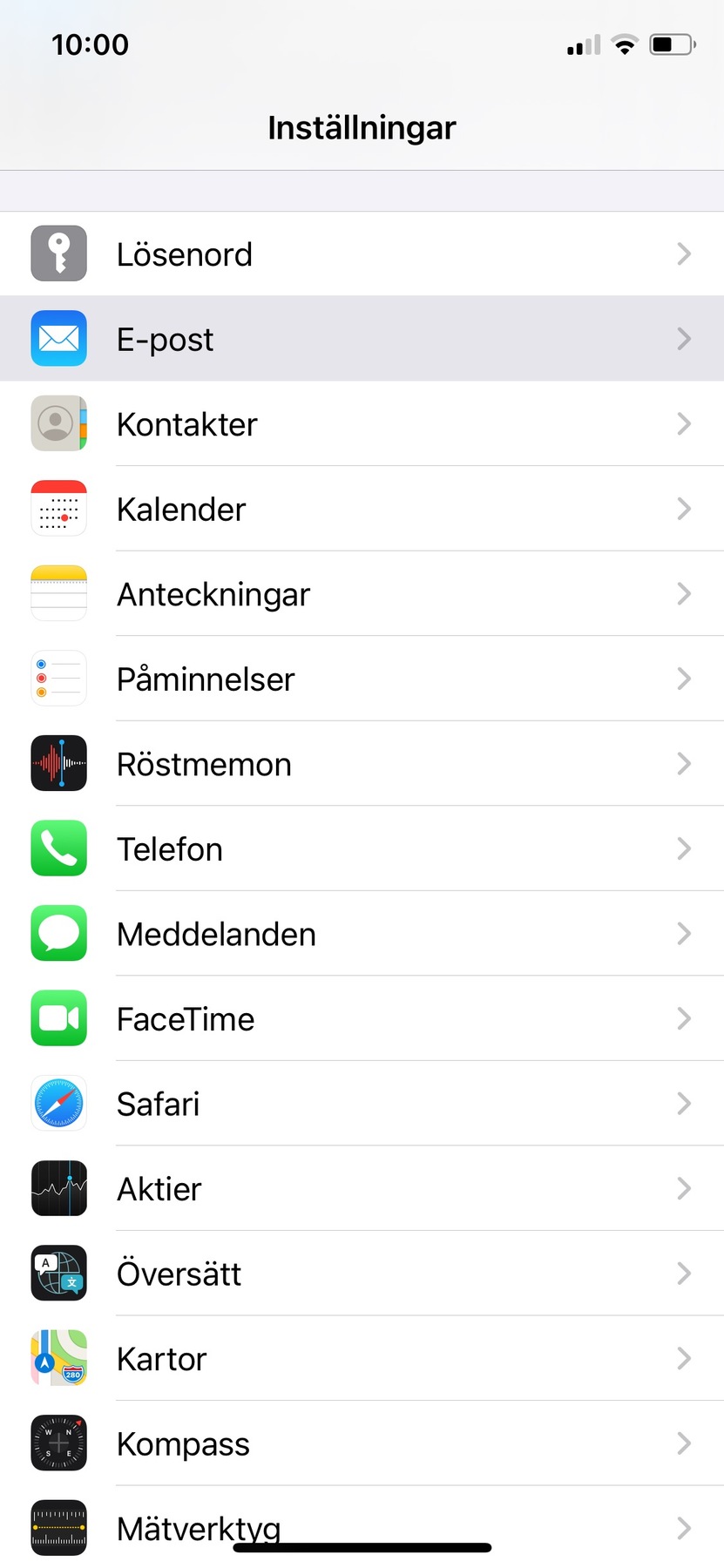Screen dimensions: 724x1568
Task: Open the Aktier row
Action: tap(362, 1188)
